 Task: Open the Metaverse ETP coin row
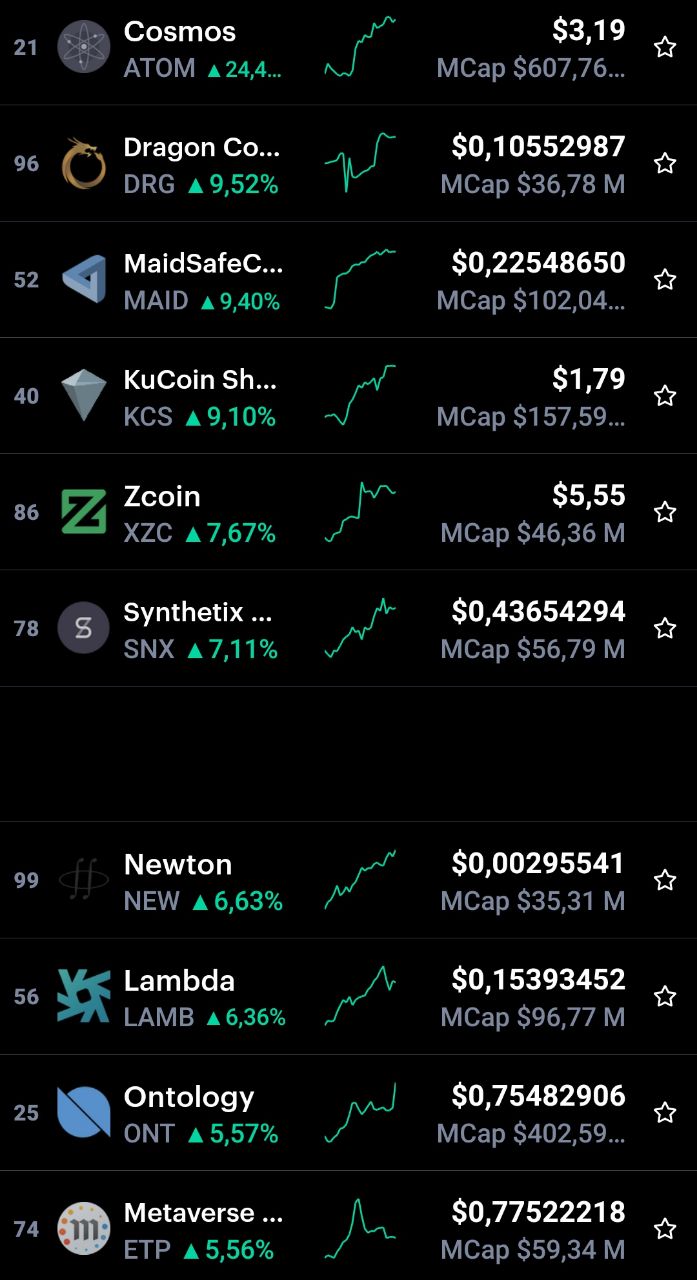348,1225
